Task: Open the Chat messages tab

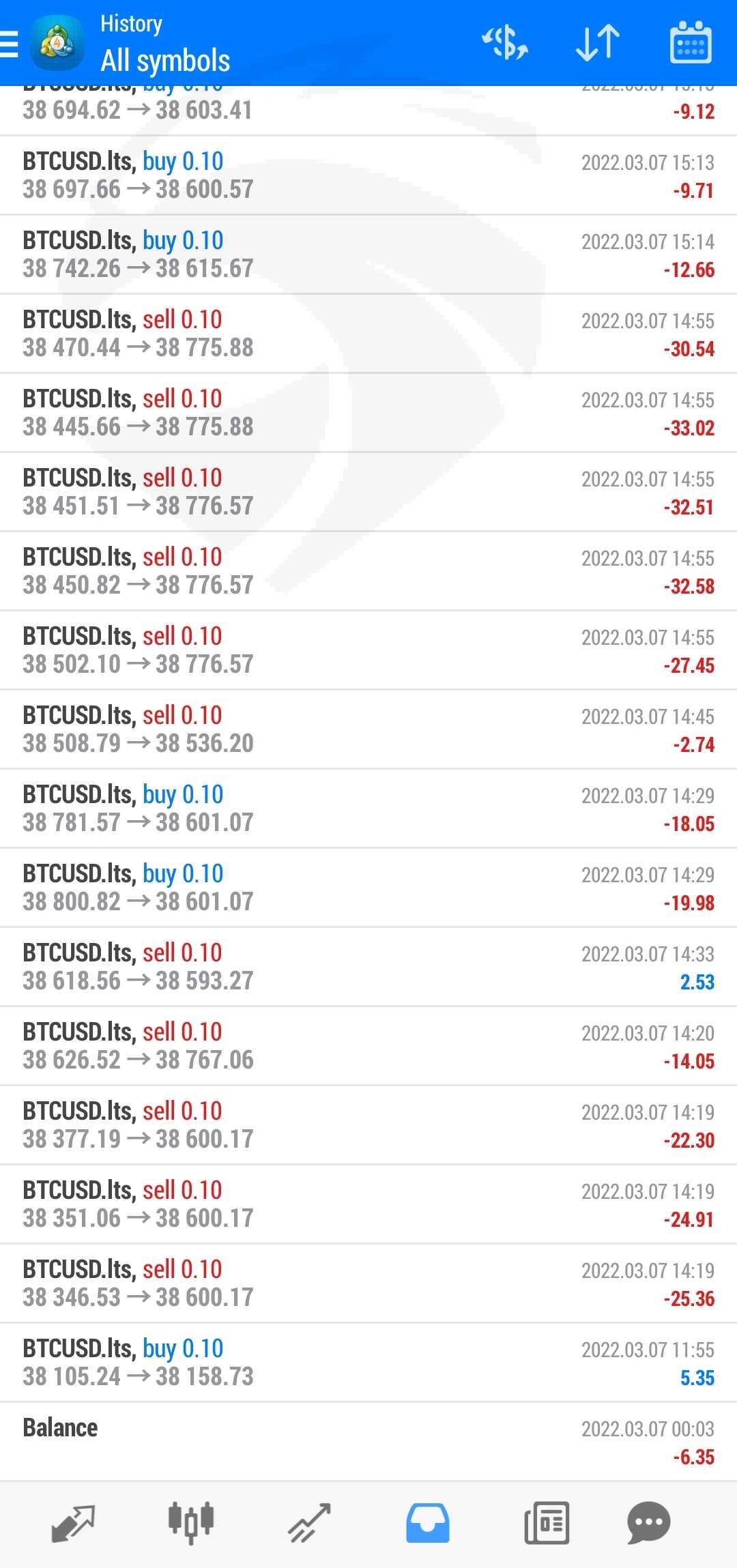Action: [648, 1523]
